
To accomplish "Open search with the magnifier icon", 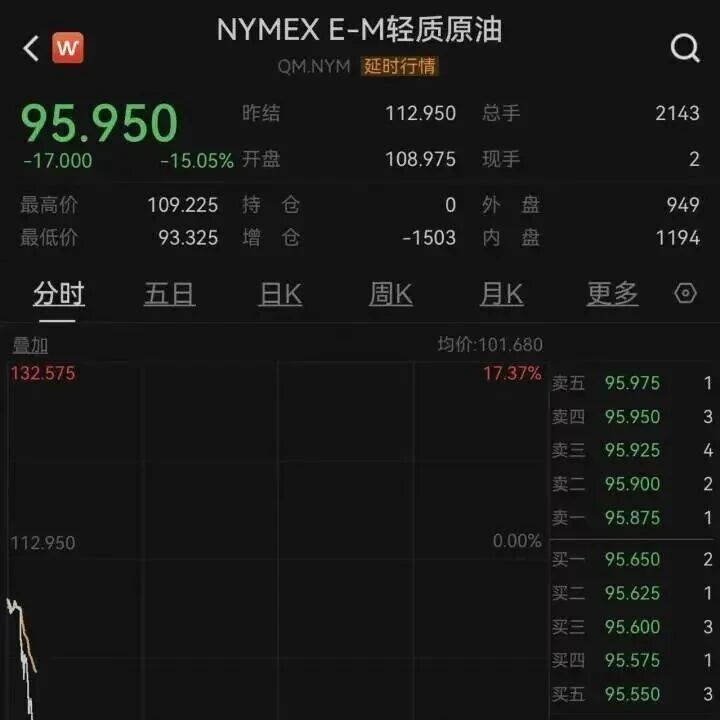I will 685,48.
